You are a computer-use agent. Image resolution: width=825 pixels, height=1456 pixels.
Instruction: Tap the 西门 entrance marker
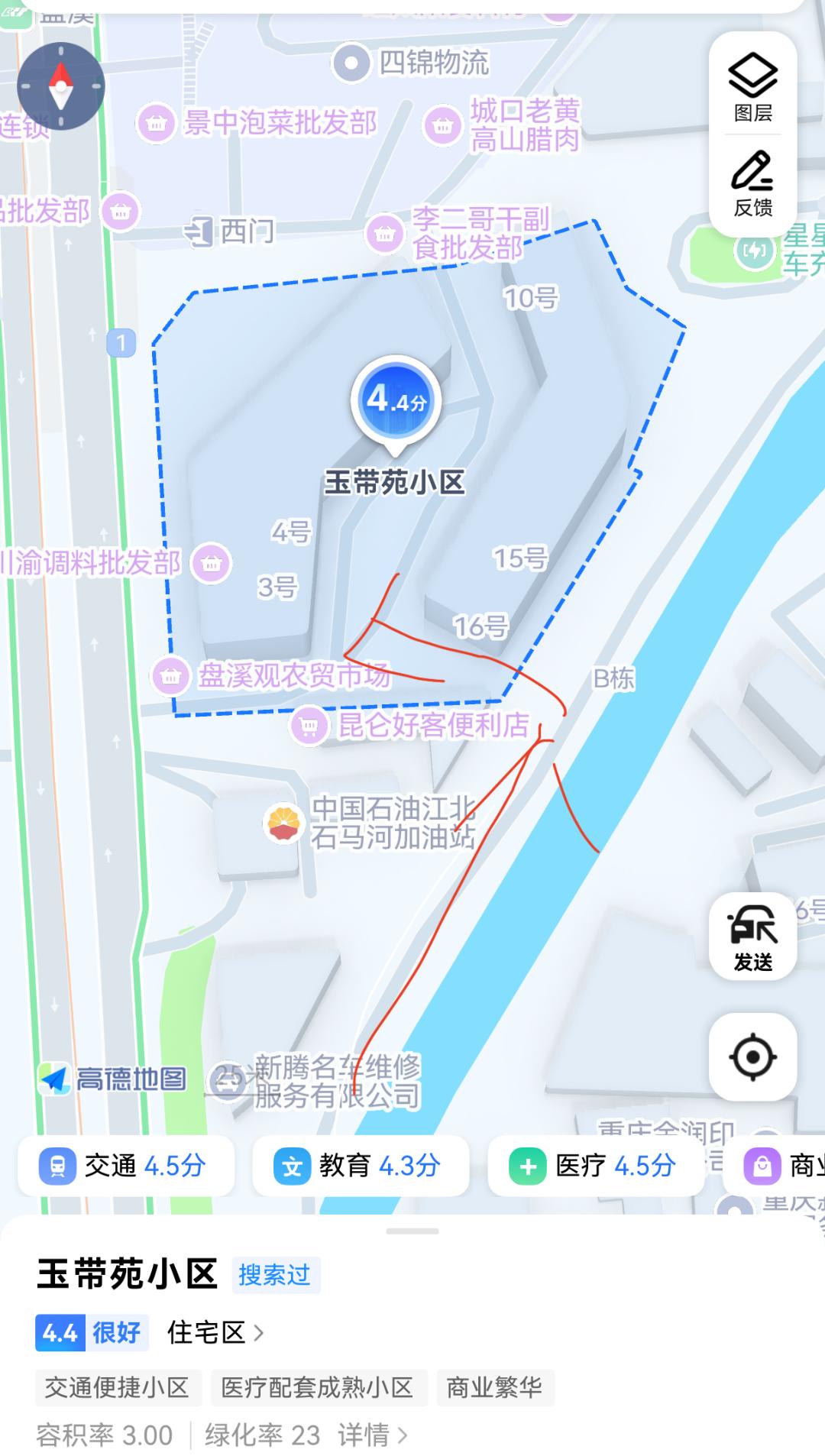click(x=229, y=231)
